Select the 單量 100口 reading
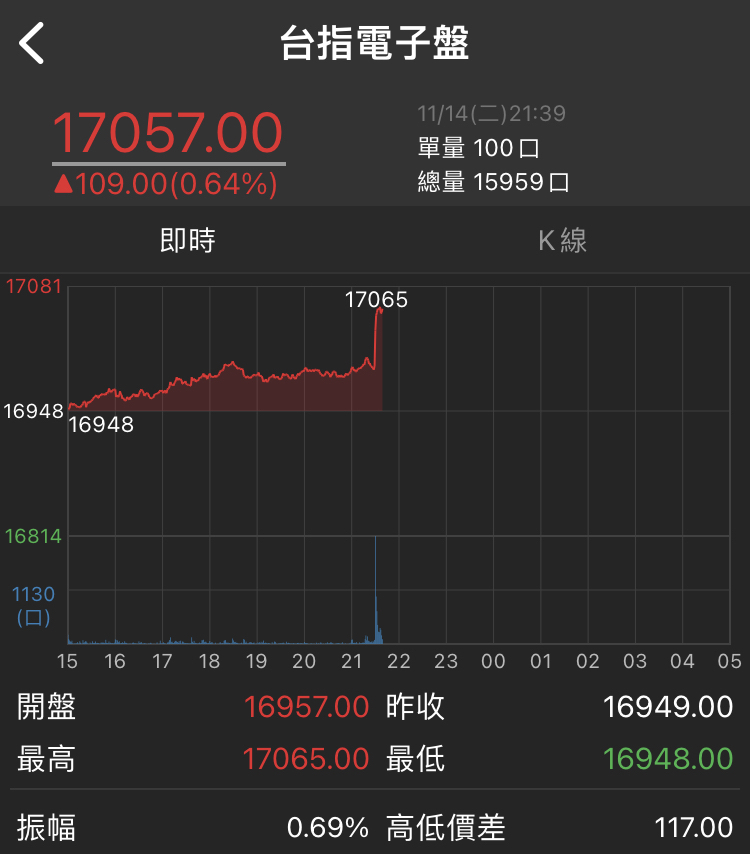The width and height of the screenshot is (750, 854). click(478, 146)
